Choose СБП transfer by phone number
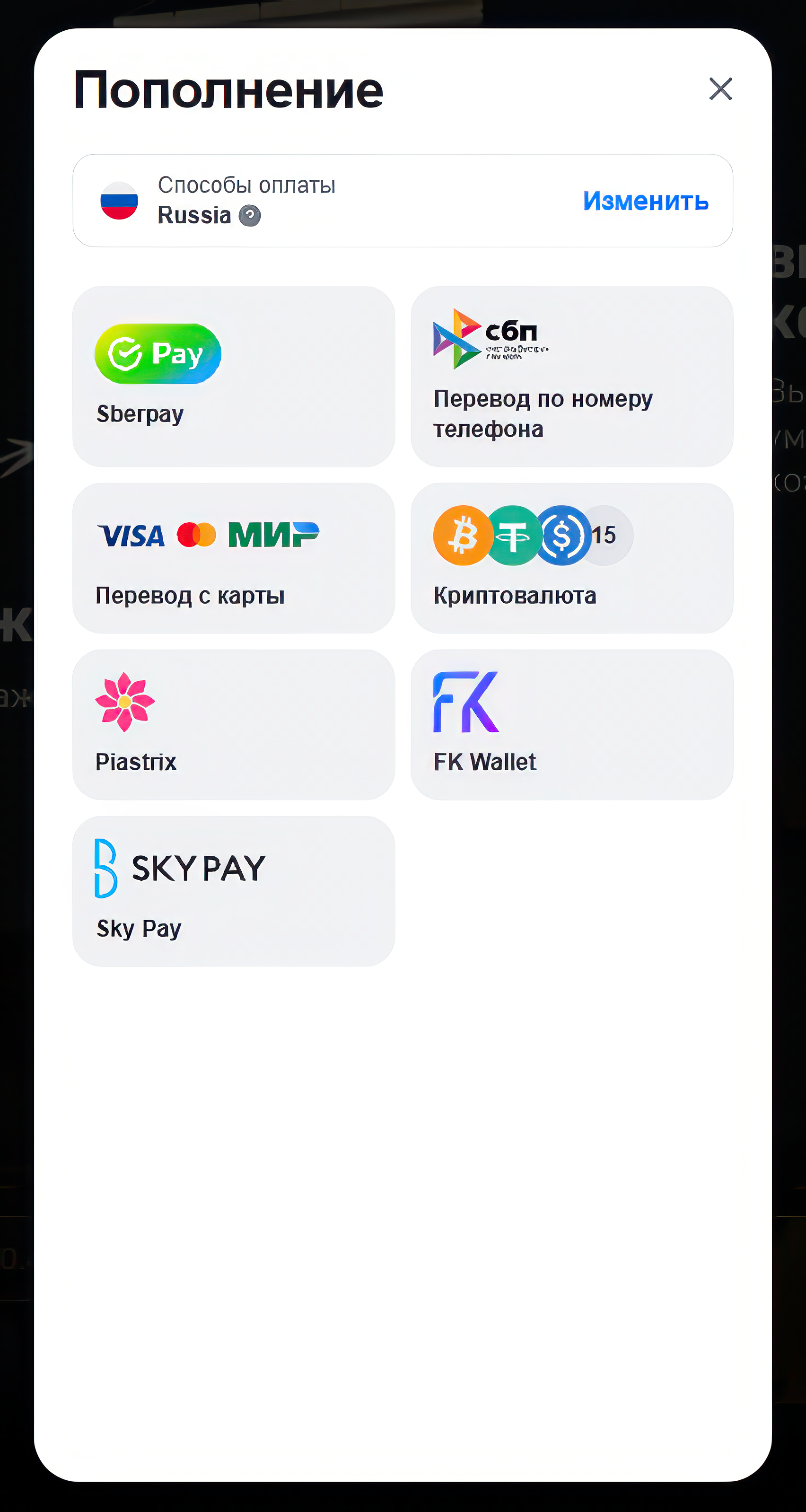The height and width of the screenshot is (1512, 806). click(571, 376)
